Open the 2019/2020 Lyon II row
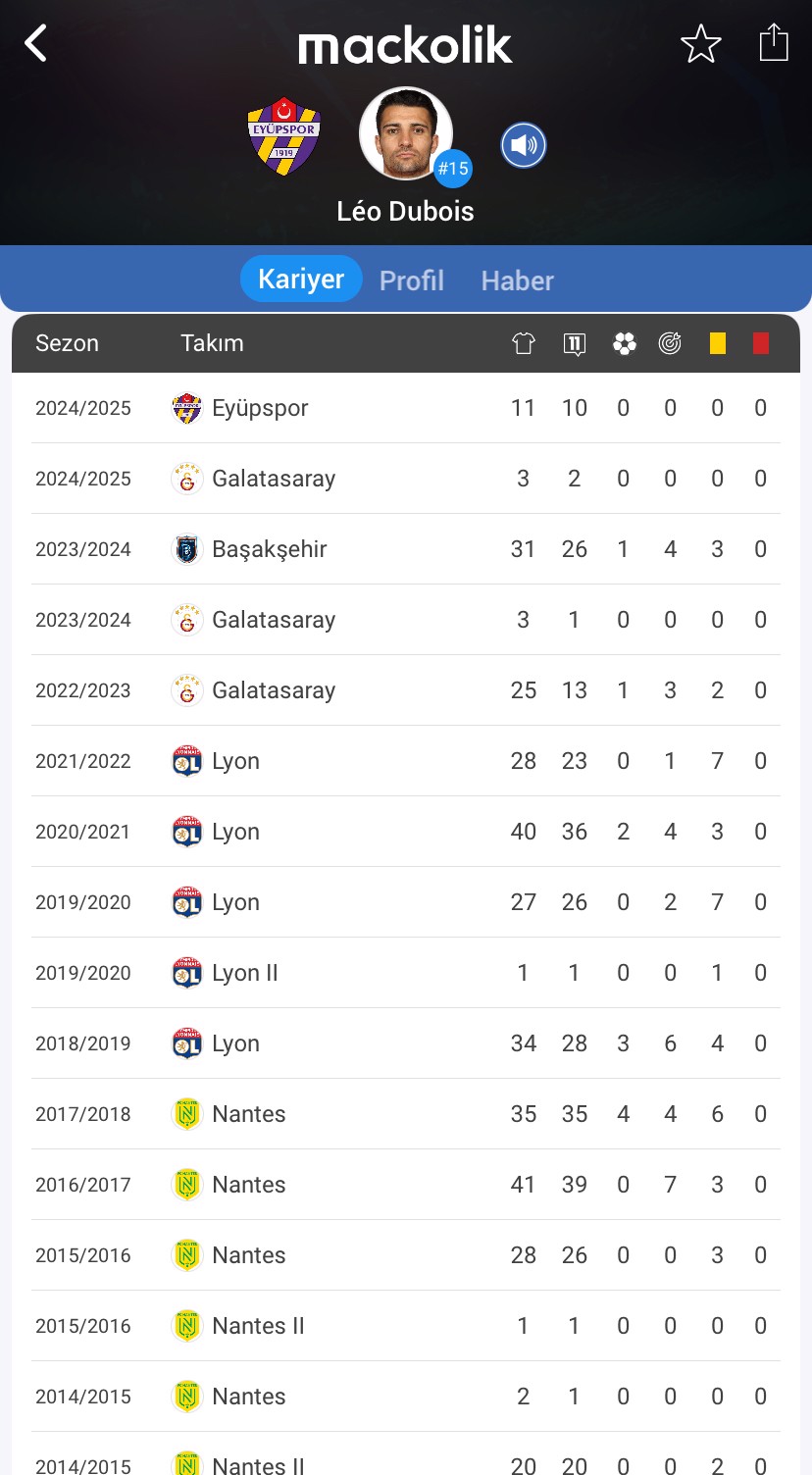 click(406, 973)
